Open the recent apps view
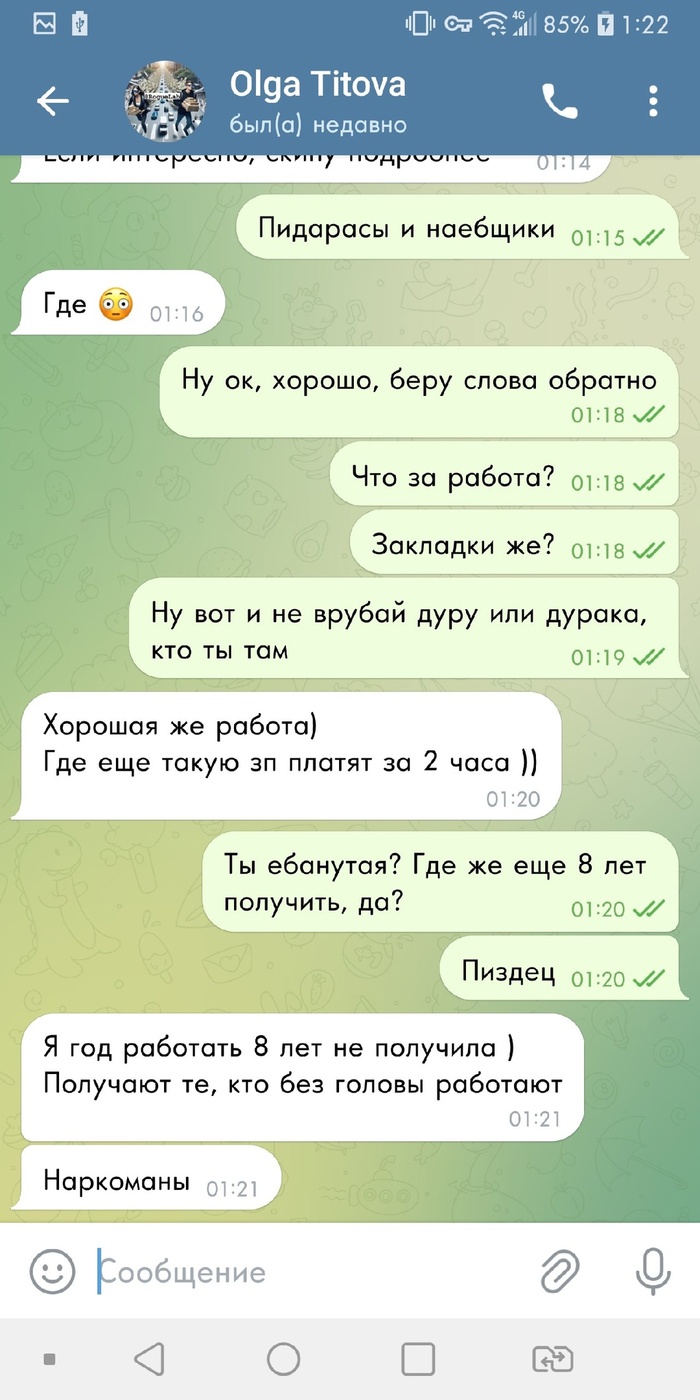 click(418, 1359)
